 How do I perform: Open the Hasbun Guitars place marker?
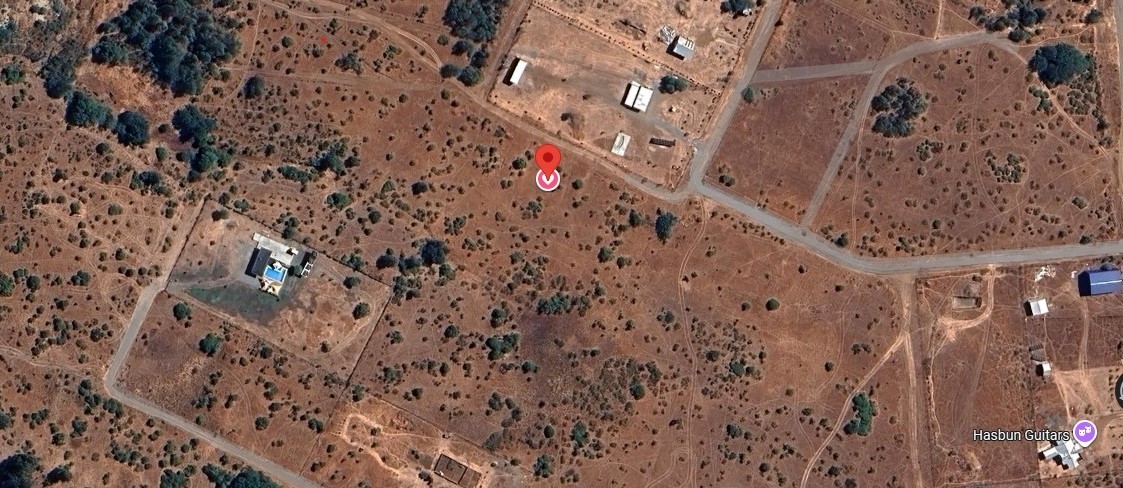point(1085,434)
